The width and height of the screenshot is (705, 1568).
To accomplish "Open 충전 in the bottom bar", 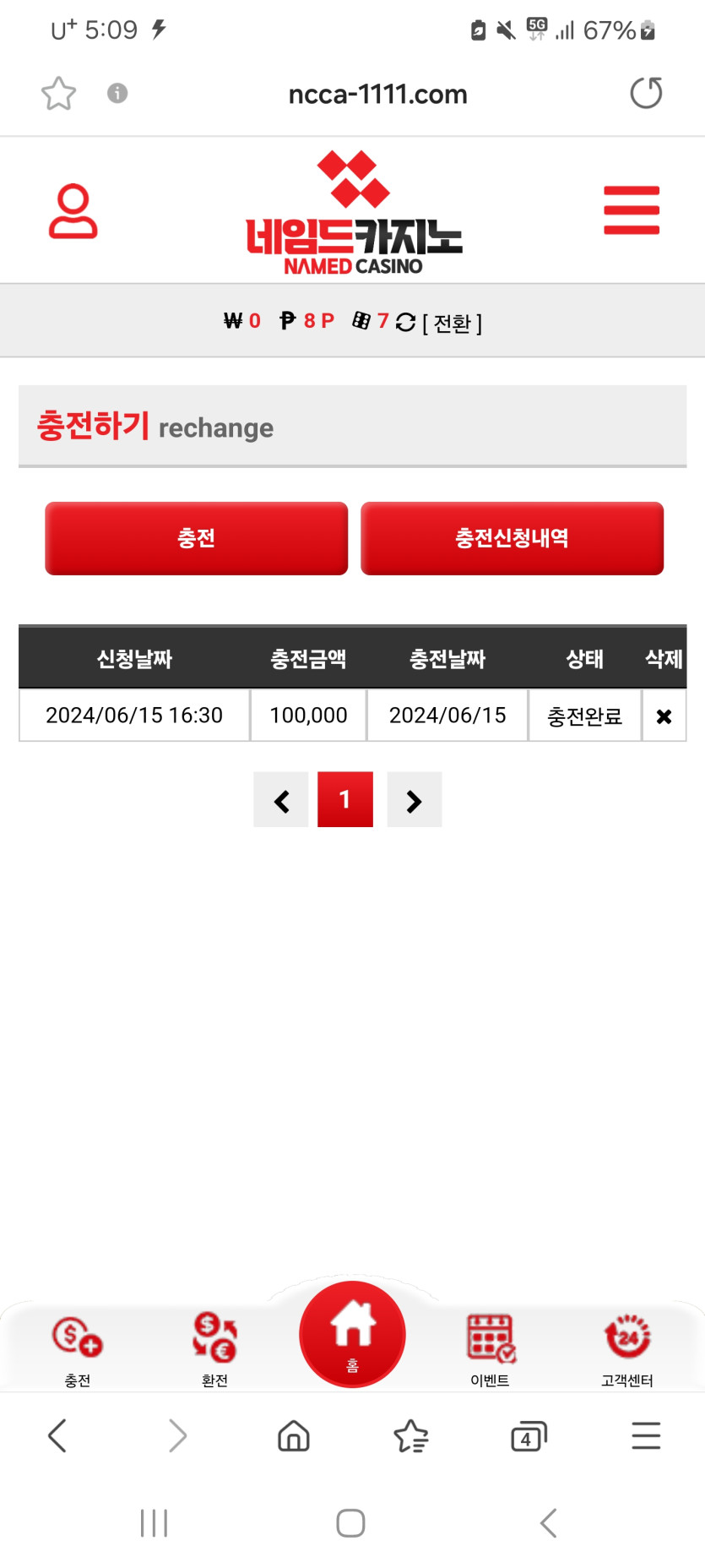I will click(77, 1349).
